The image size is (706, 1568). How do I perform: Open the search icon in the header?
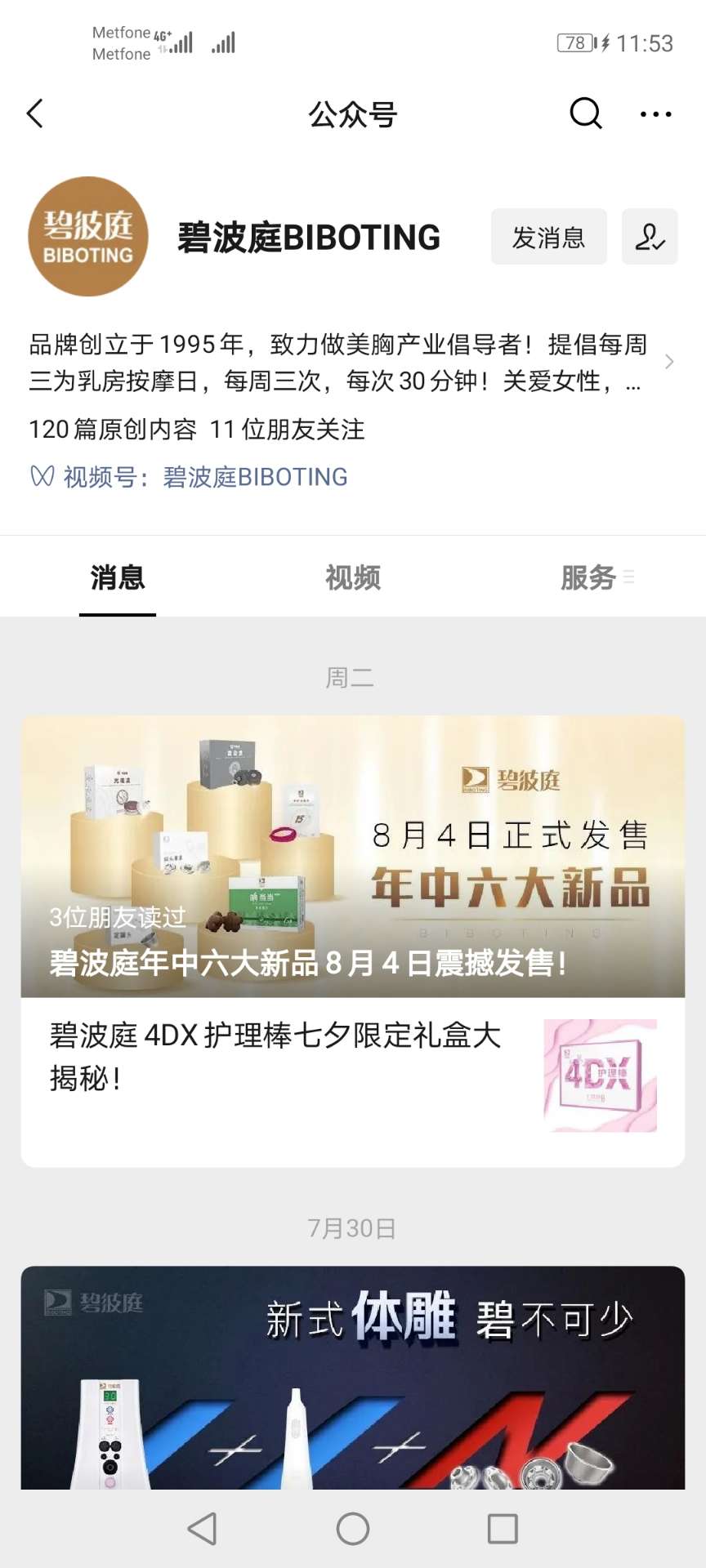pos(585,114)
